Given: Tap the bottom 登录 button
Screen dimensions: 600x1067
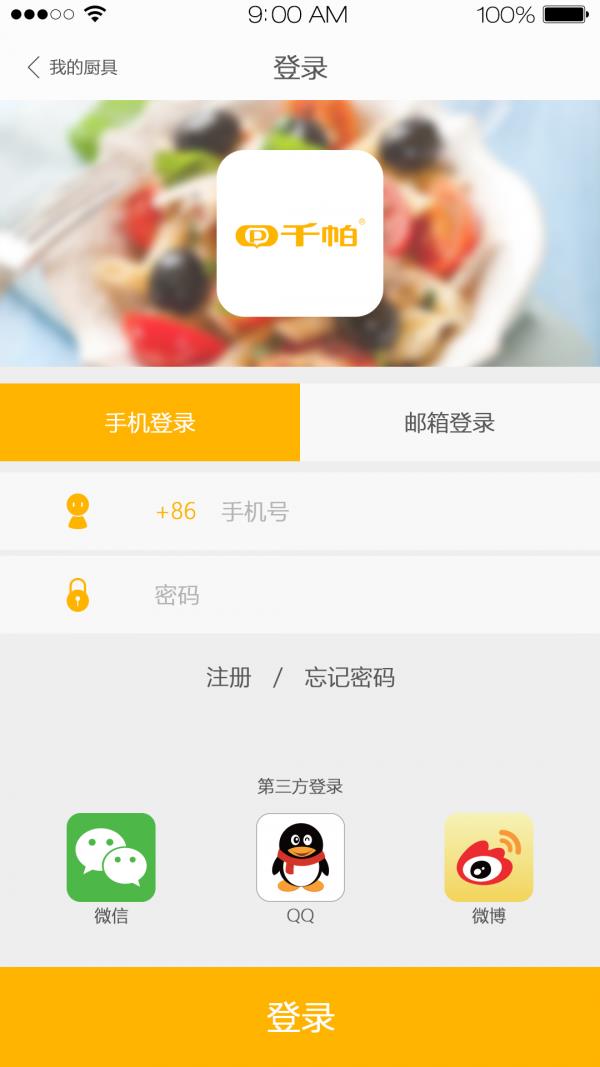Looking at the screenshot, I should coord(300,1017).
